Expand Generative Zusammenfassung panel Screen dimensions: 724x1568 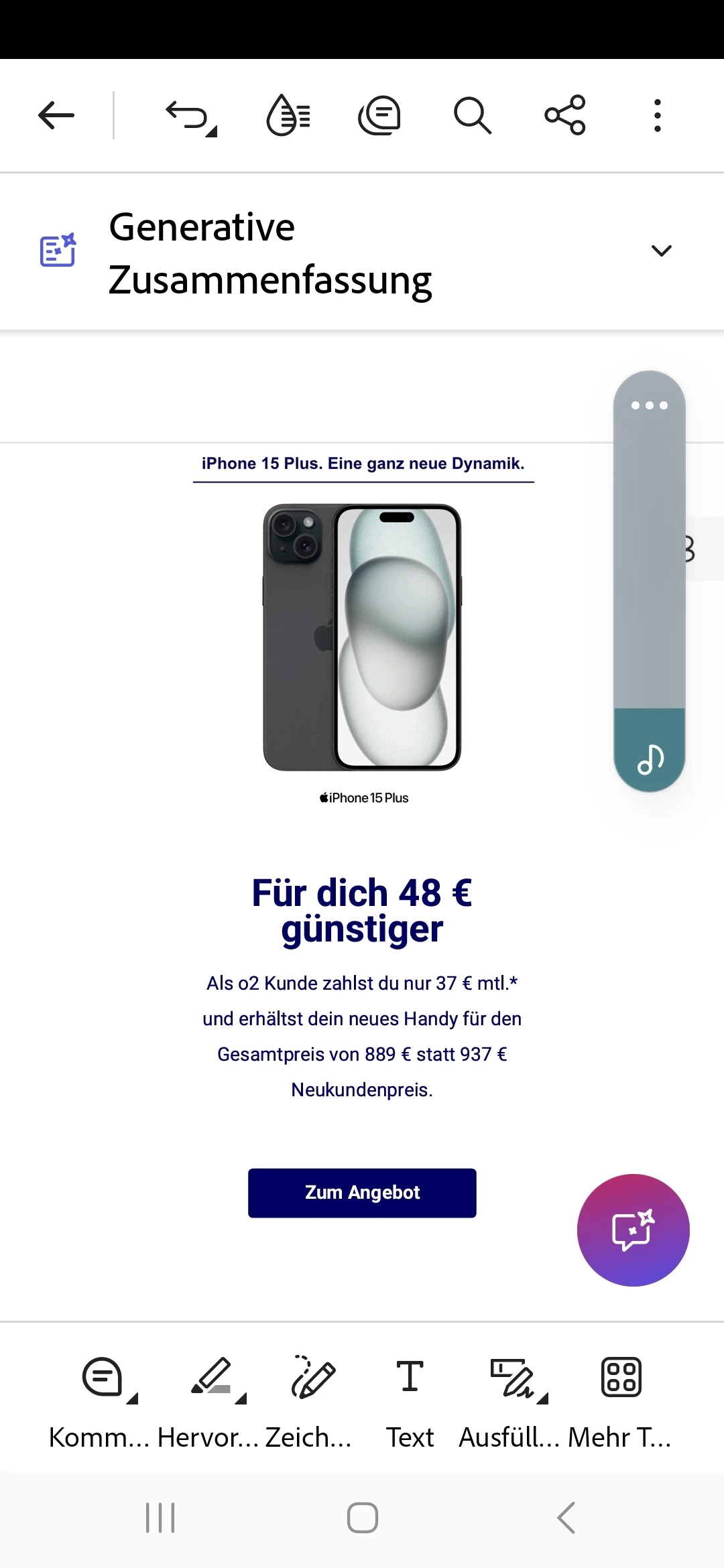click(661, 251)
